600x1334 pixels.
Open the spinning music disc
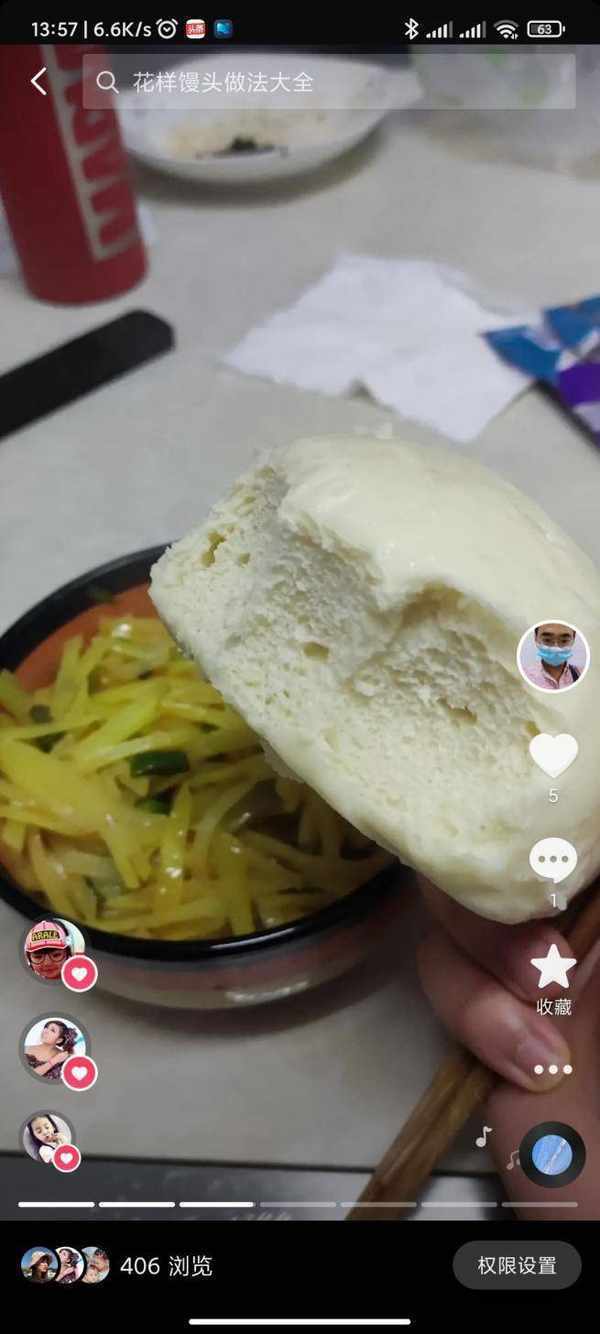pyautogui.click(x=552, y=1155)
